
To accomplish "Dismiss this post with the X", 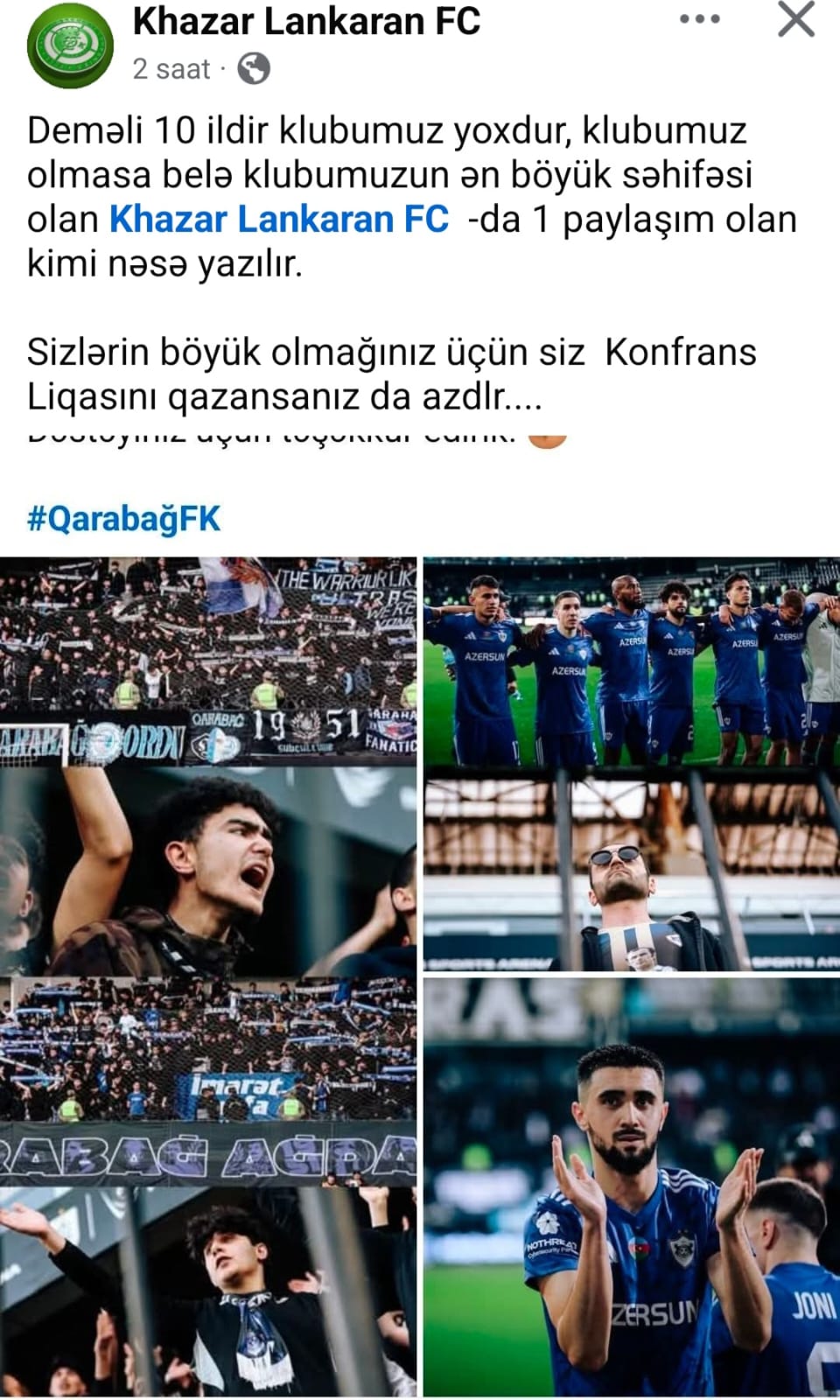I will (x=796, y=19).
